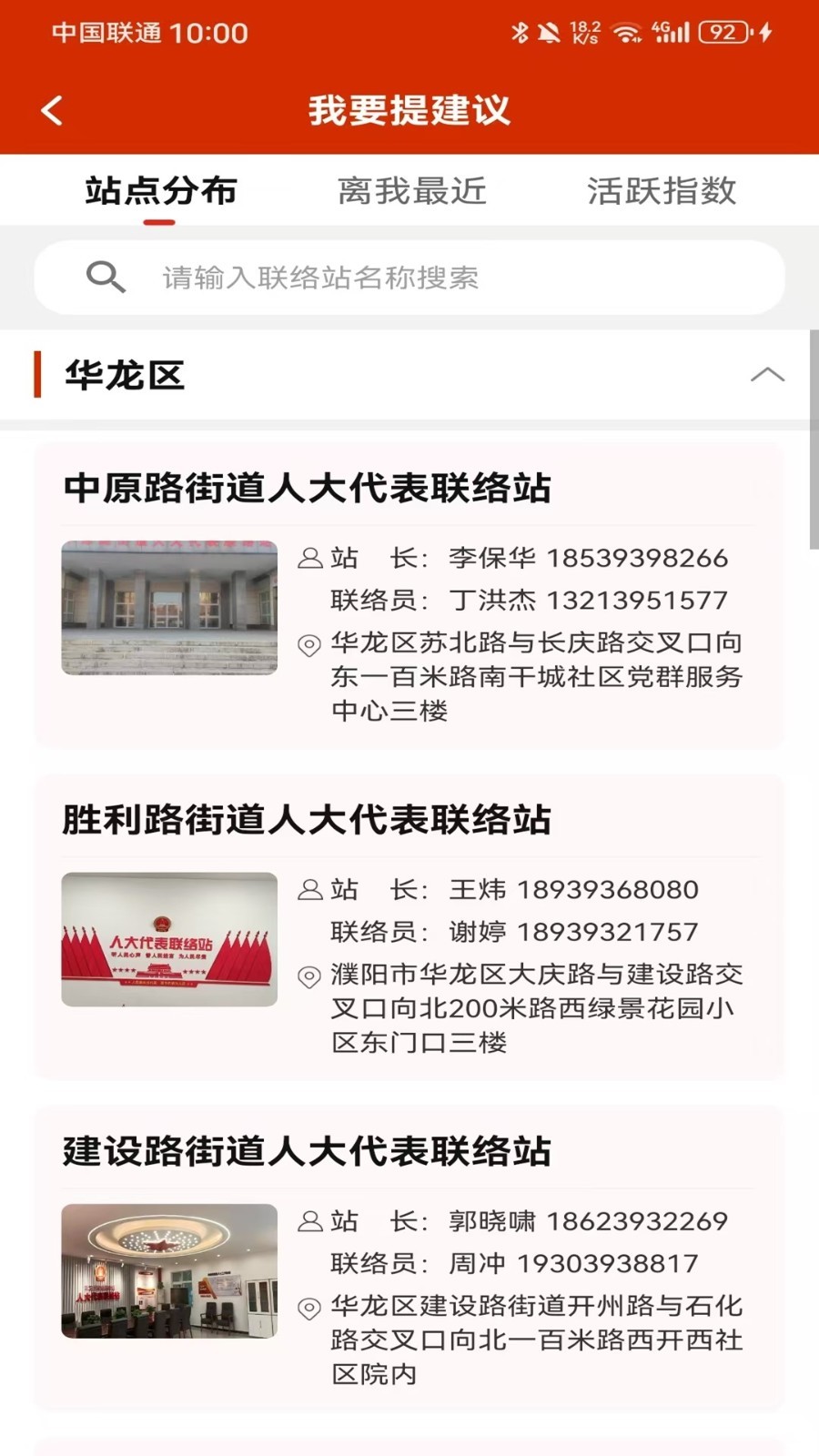Open 建设路街道人大代表联络站 card
Image resolution: width=819 pixels, height=1456 pixels.
tap(409, 1259)
